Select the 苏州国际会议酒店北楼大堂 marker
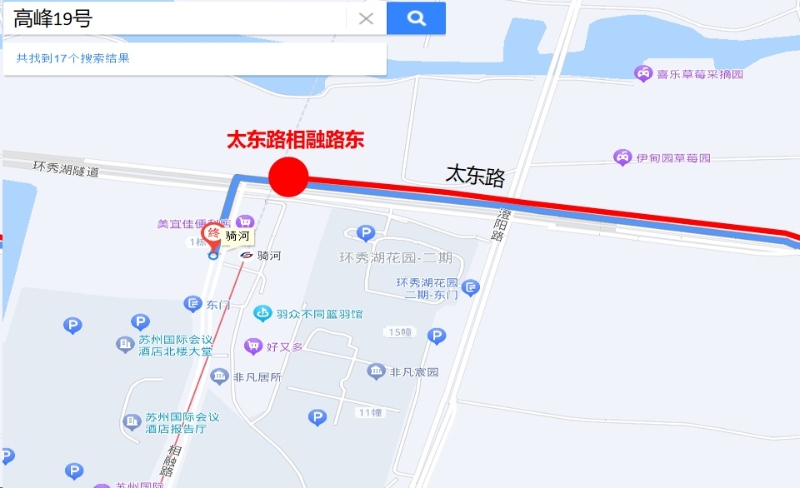This screenshot has height=488, width=800. pyautogui.click(x=125, y=344)
